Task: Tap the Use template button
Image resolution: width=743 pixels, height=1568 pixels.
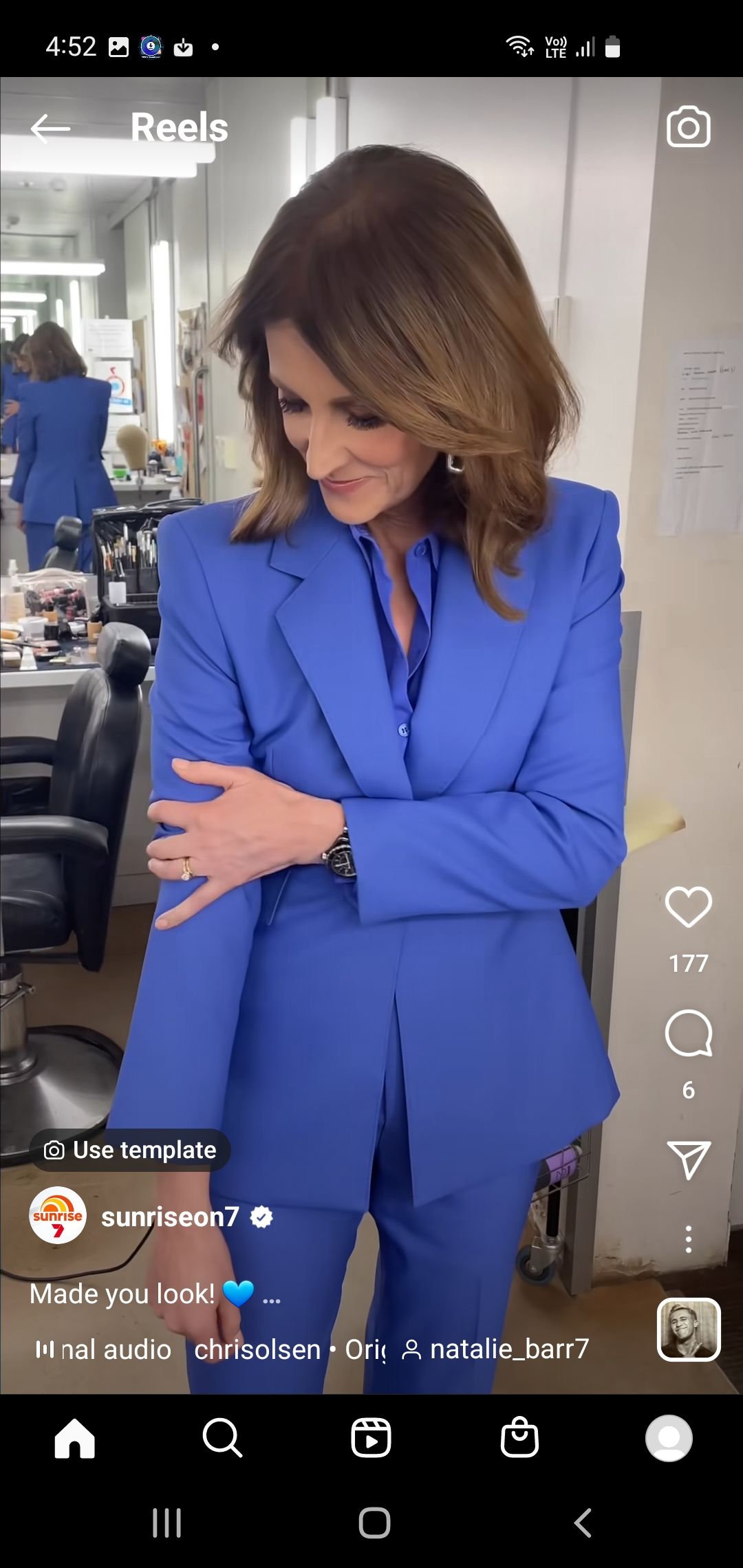Action: (130, 1150)
